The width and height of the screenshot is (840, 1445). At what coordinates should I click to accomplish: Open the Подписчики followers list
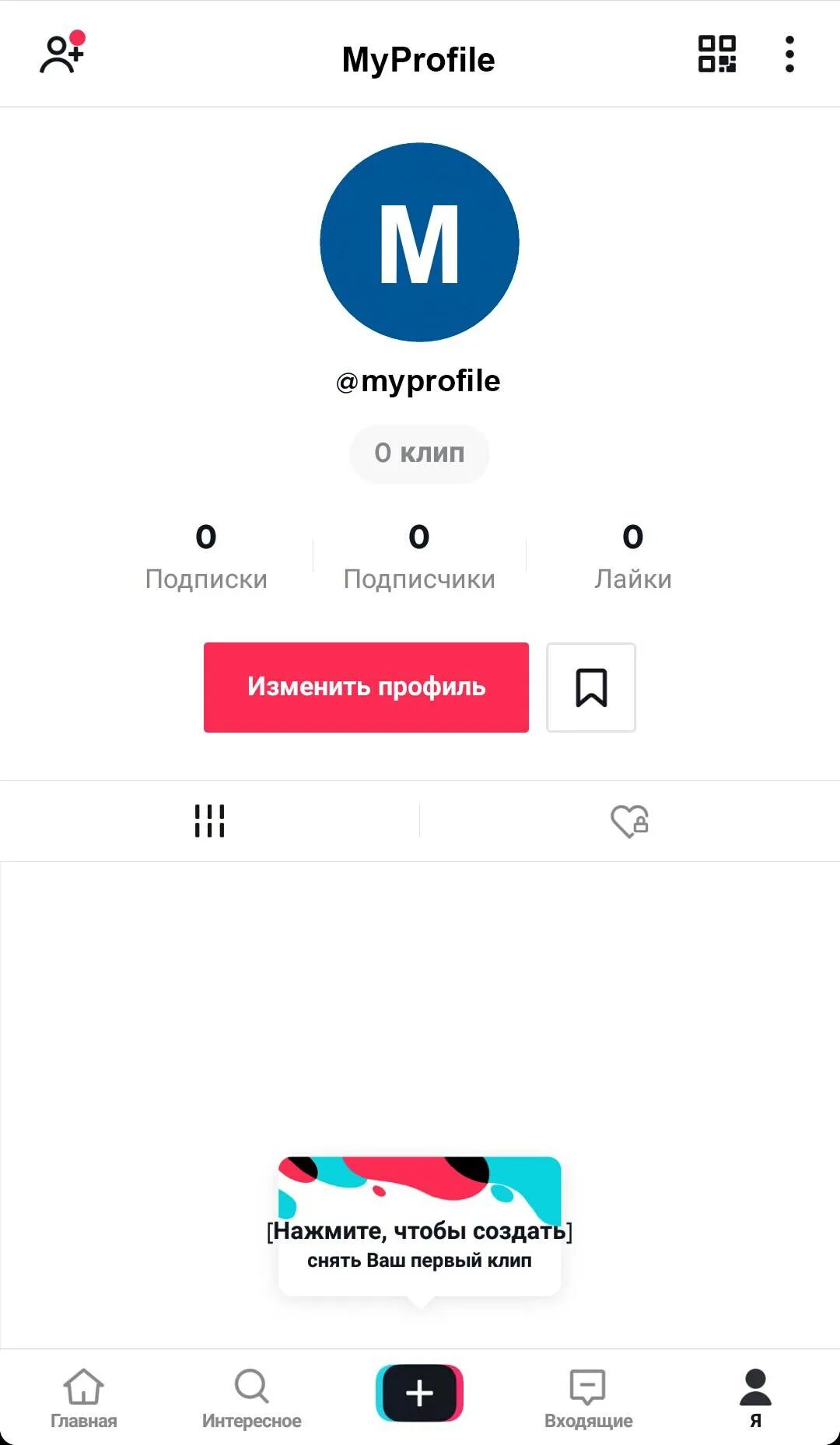point(419,557)
